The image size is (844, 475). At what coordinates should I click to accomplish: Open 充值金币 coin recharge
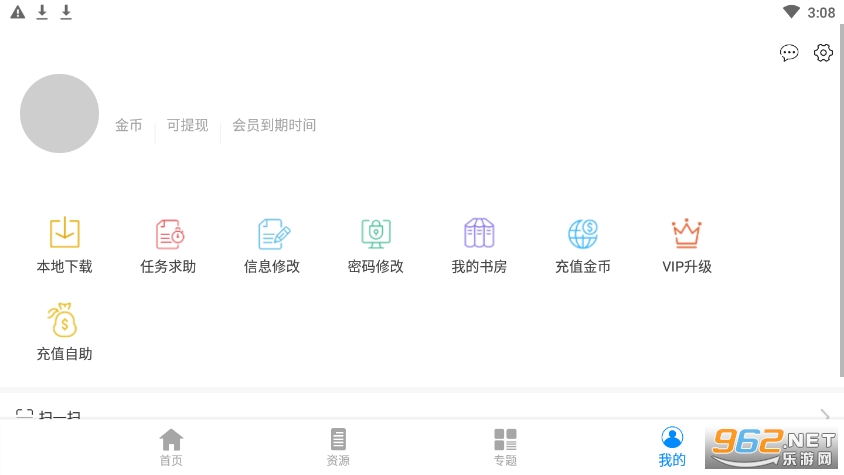(x=582, y=245)
